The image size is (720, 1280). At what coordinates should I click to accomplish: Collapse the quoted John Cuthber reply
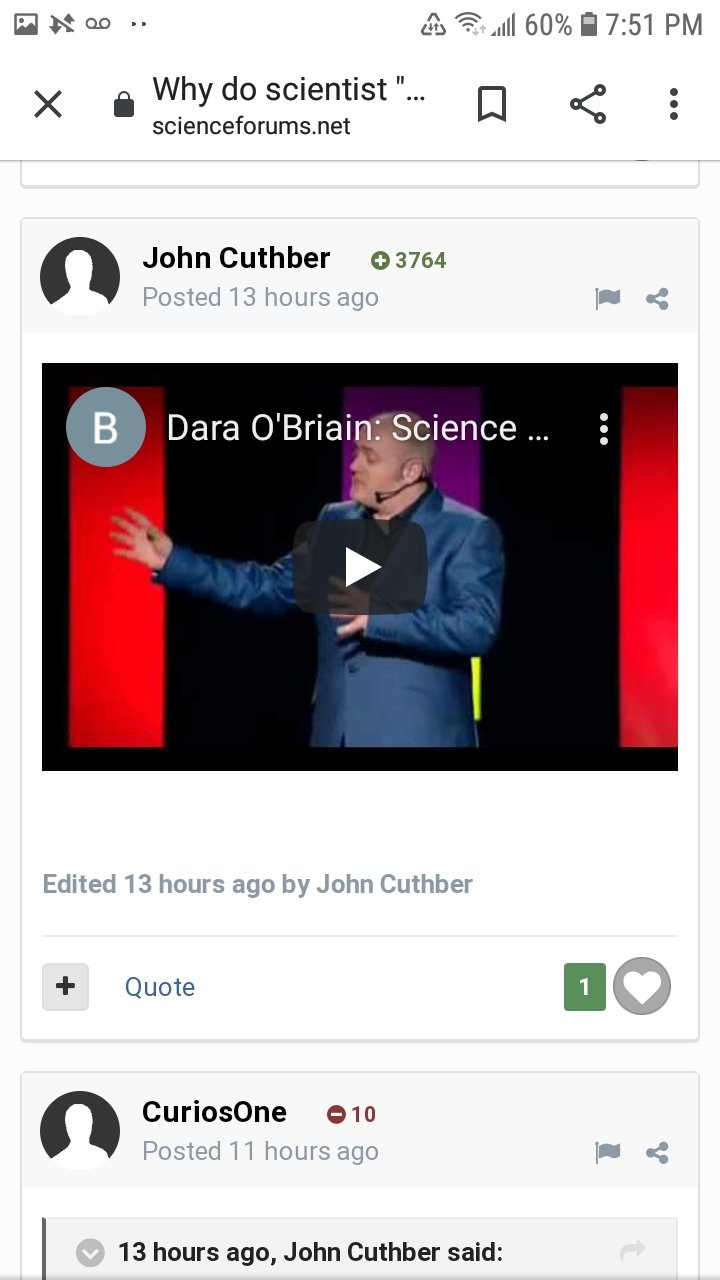click(x=91, y=1252)
